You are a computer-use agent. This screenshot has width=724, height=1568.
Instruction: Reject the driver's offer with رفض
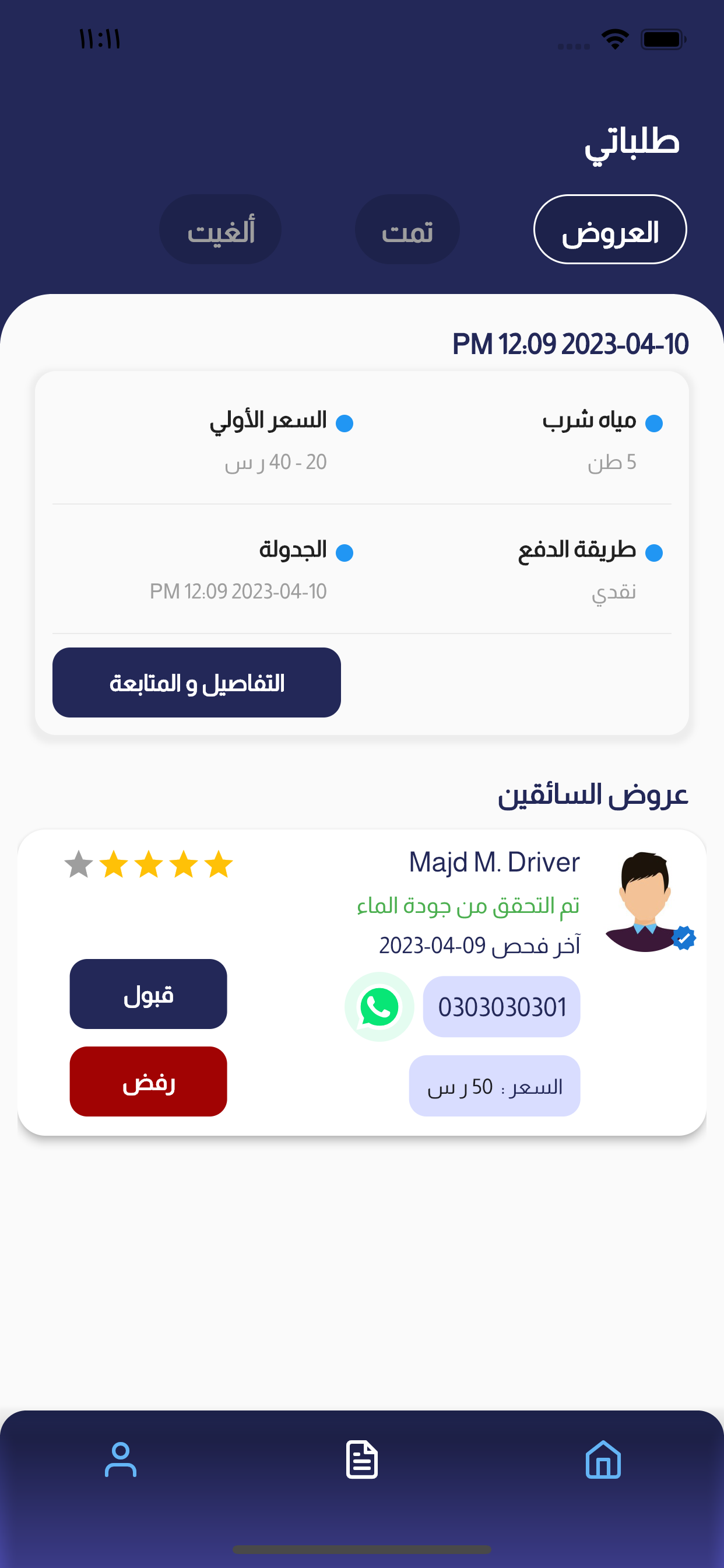149,1081
